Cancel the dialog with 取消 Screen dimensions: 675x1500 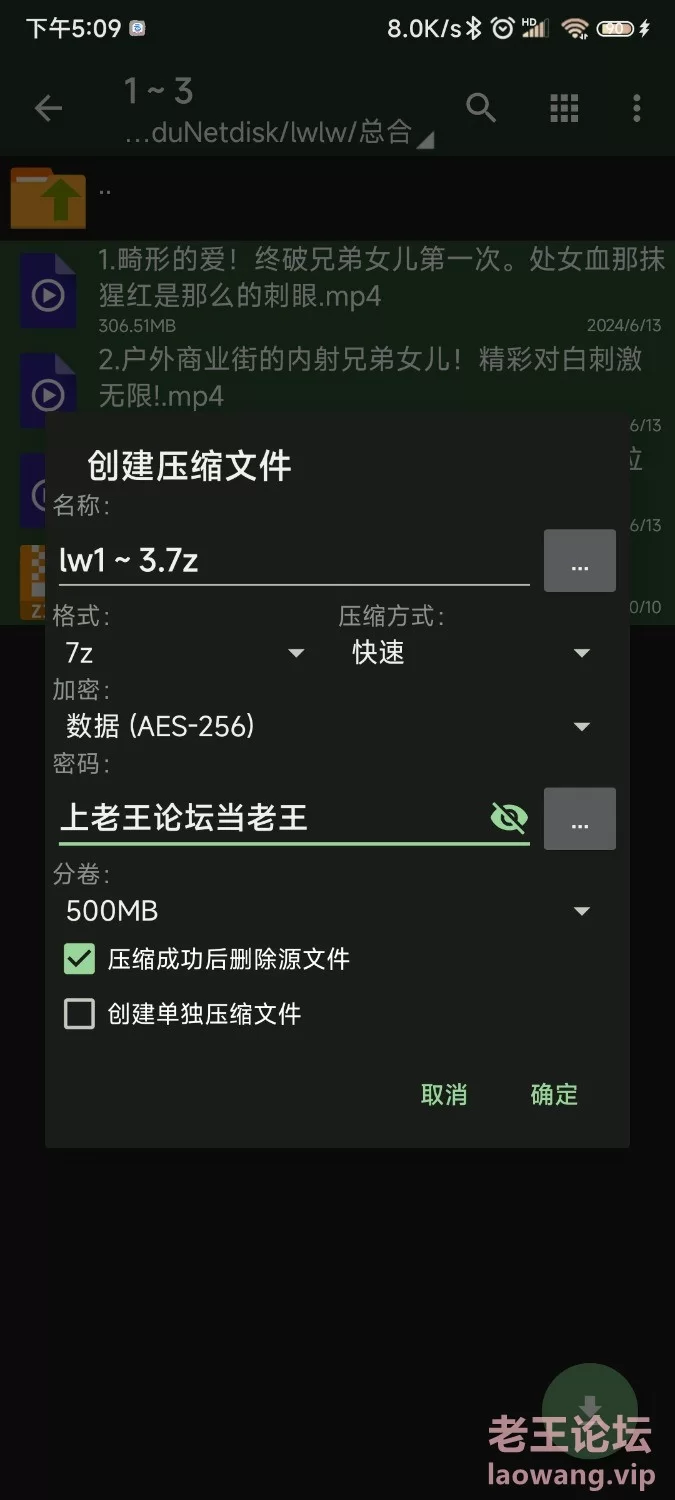pos(444,1095)
